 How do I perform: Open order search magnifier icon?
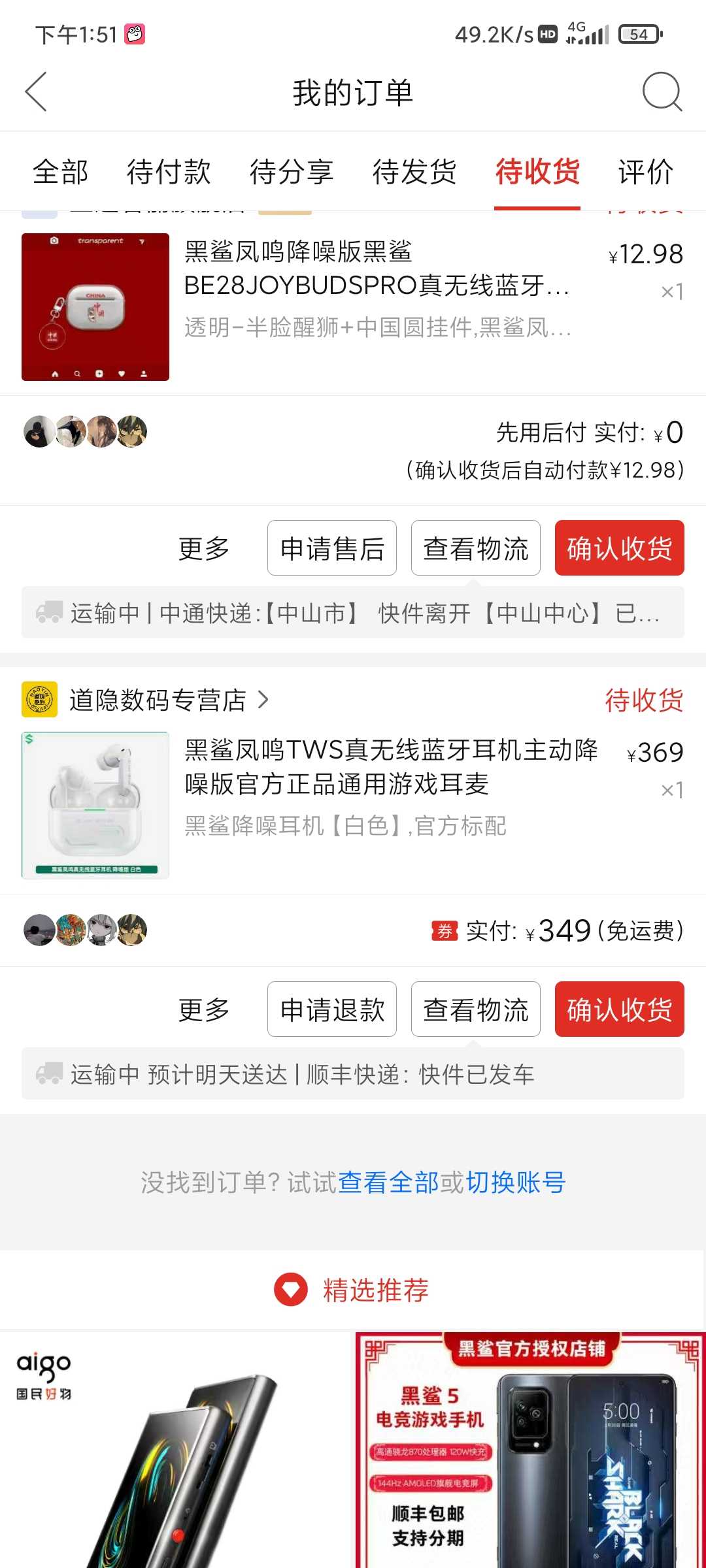pyautogui.click(x=662, y=92)
